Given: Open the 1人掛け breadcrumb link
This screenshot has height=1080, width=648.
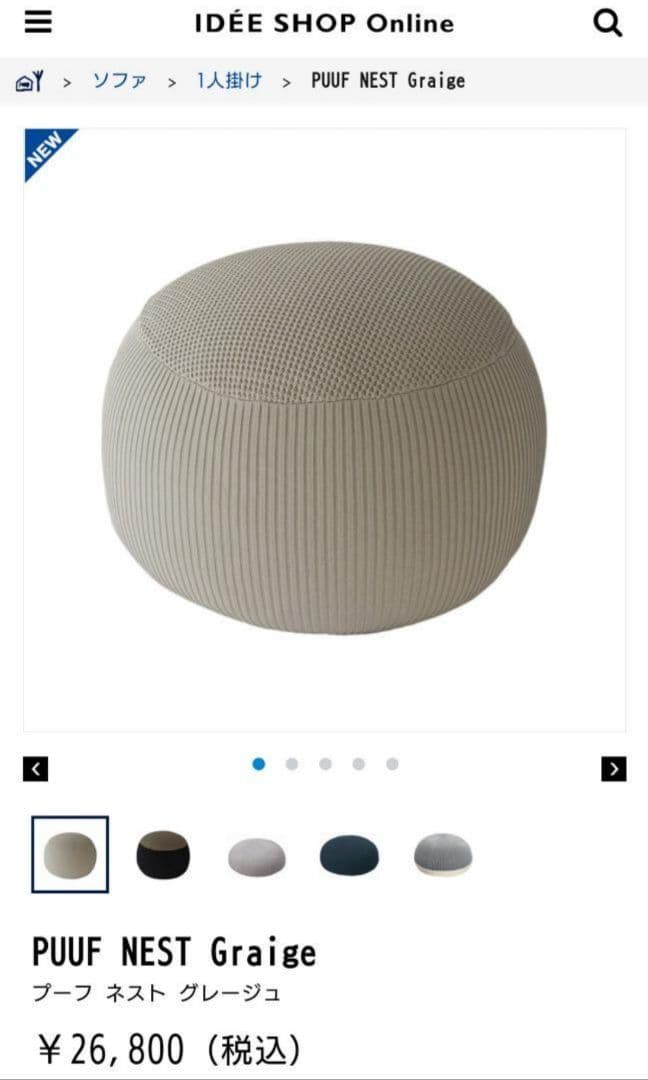Looking at the screenshot, I should (x=229, y=81).
